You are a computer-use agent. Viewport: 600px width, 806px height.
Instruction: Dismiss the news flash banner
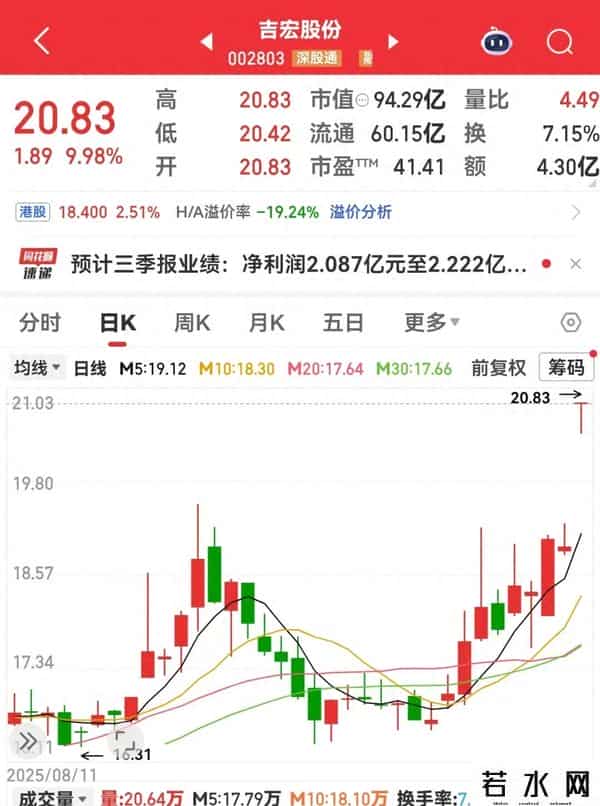tap(575, 264)
